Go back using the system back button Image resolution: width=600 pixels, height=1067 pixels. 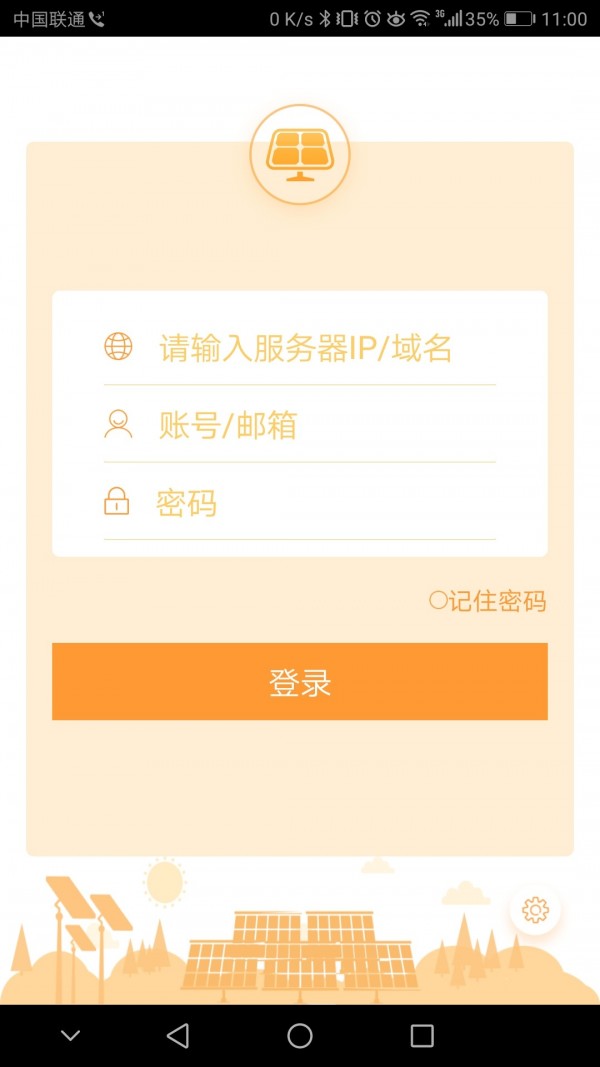coord(178,1036)
